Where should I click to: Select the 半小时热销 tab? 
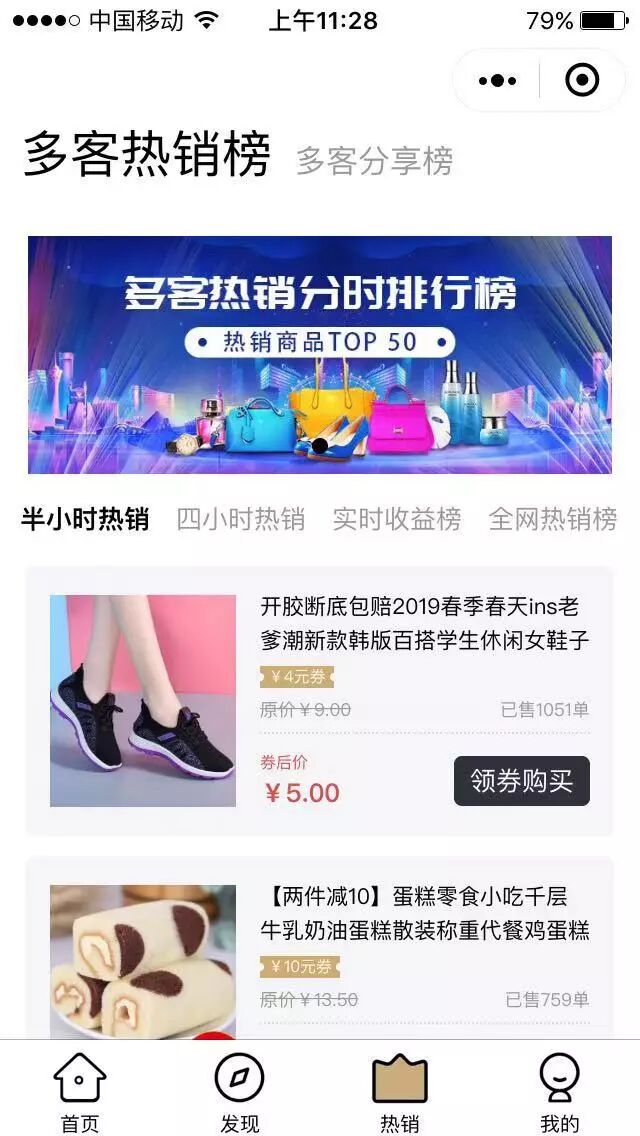85,519
